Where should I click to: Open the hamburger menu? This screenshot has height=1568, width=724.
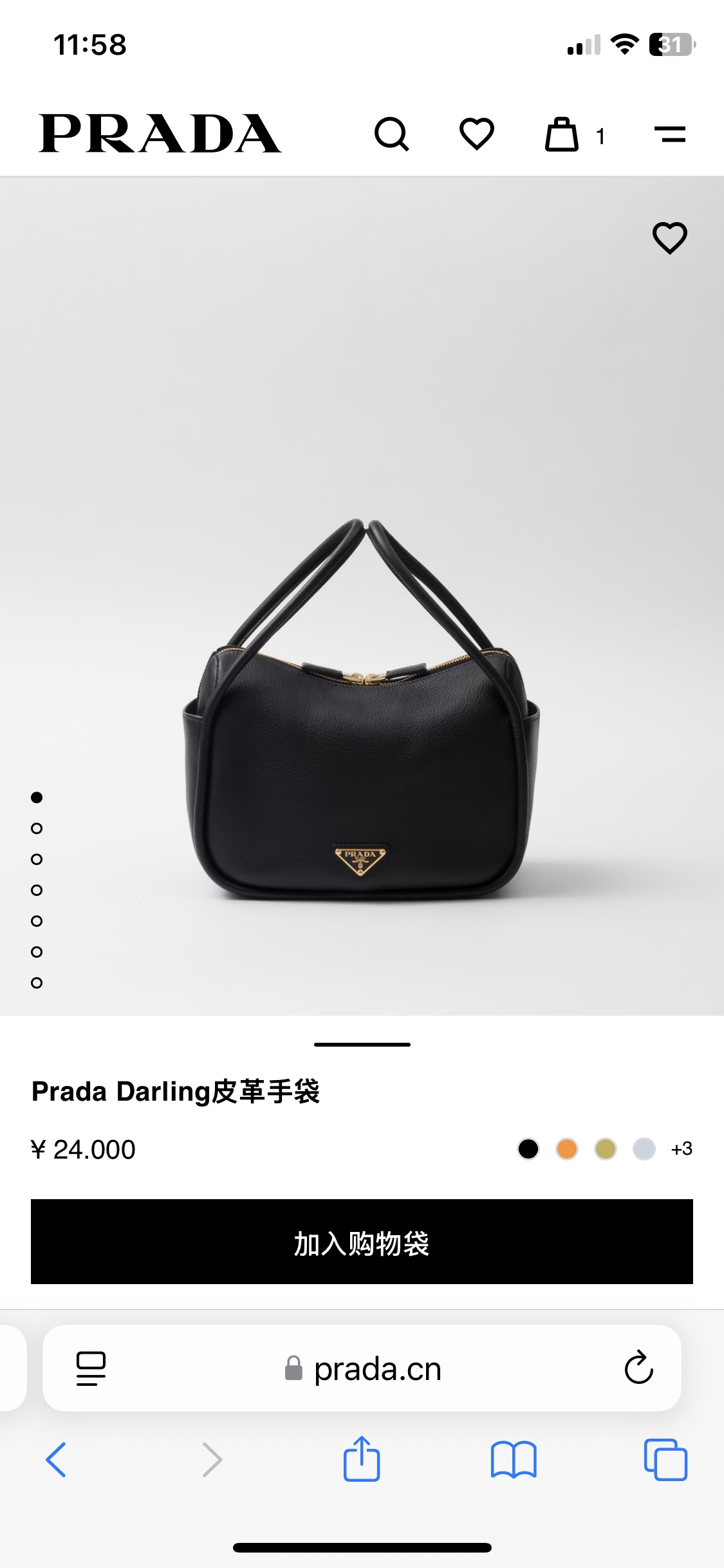tap(669, 134)
